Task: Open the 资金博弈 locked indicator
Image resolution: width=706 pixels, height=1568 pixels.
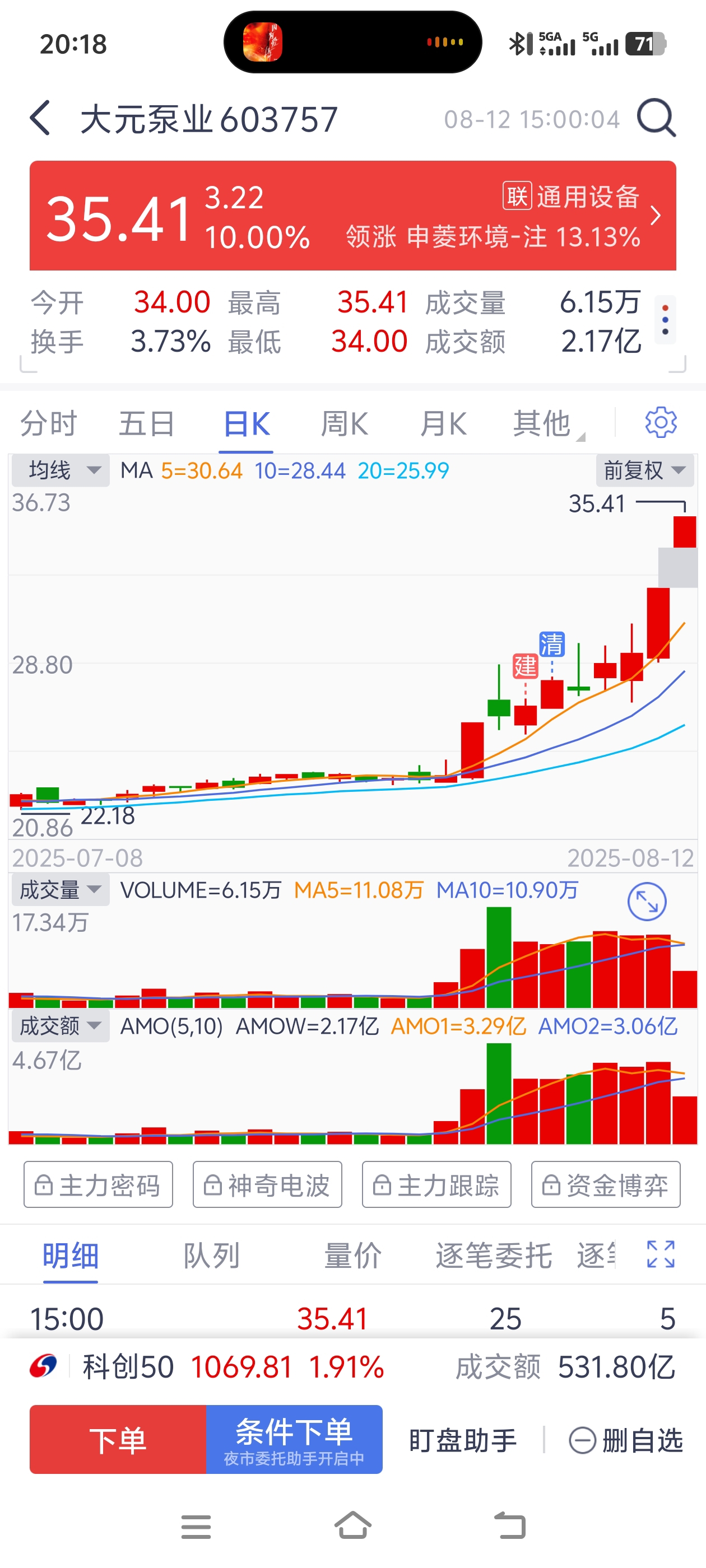Action: [606, 1184]
